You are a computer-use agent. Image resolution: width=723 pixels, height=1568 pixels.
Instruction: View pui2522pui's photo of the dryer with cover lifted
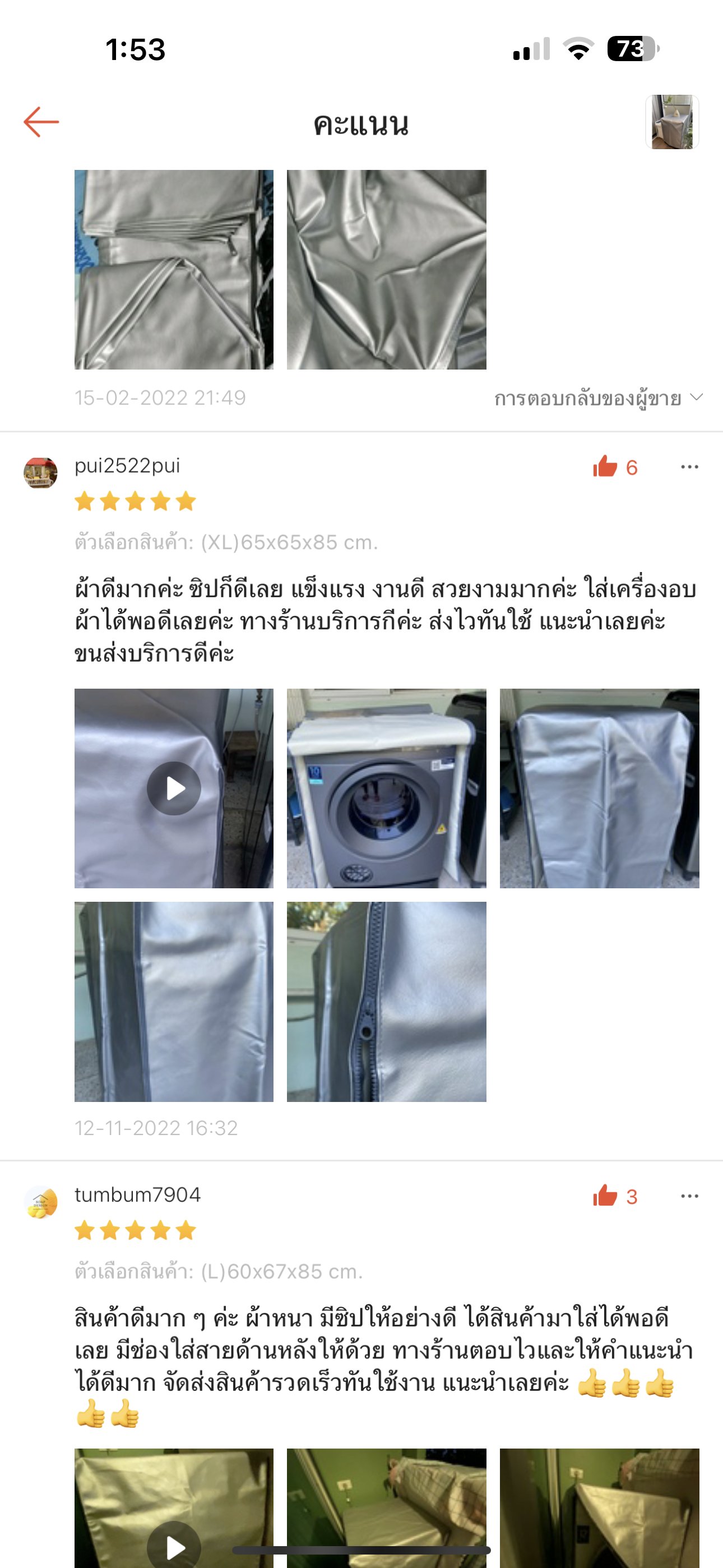click(x=387, y=788)
